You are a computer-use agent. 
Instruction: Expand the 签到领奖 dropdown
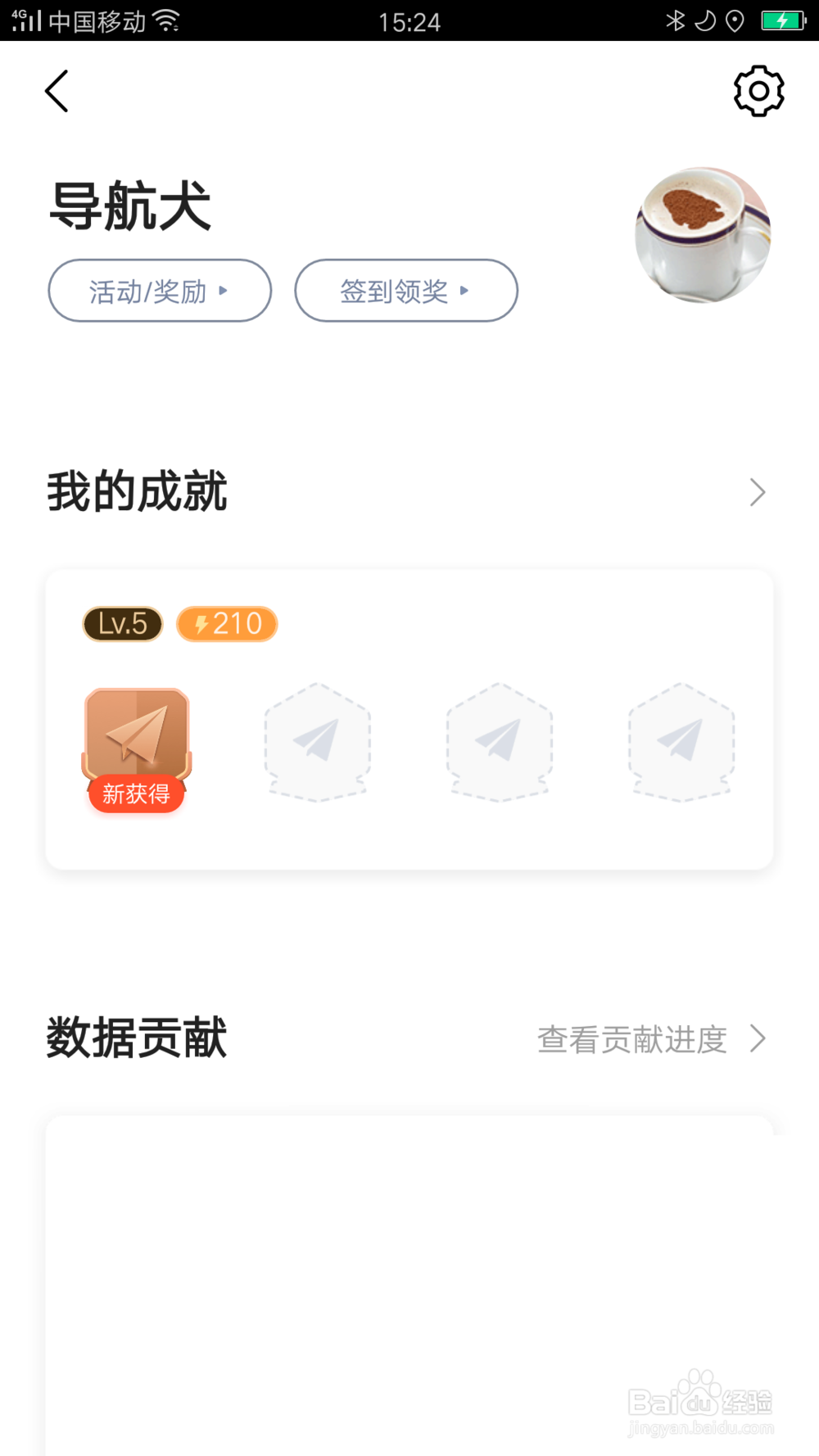[405, 291]
